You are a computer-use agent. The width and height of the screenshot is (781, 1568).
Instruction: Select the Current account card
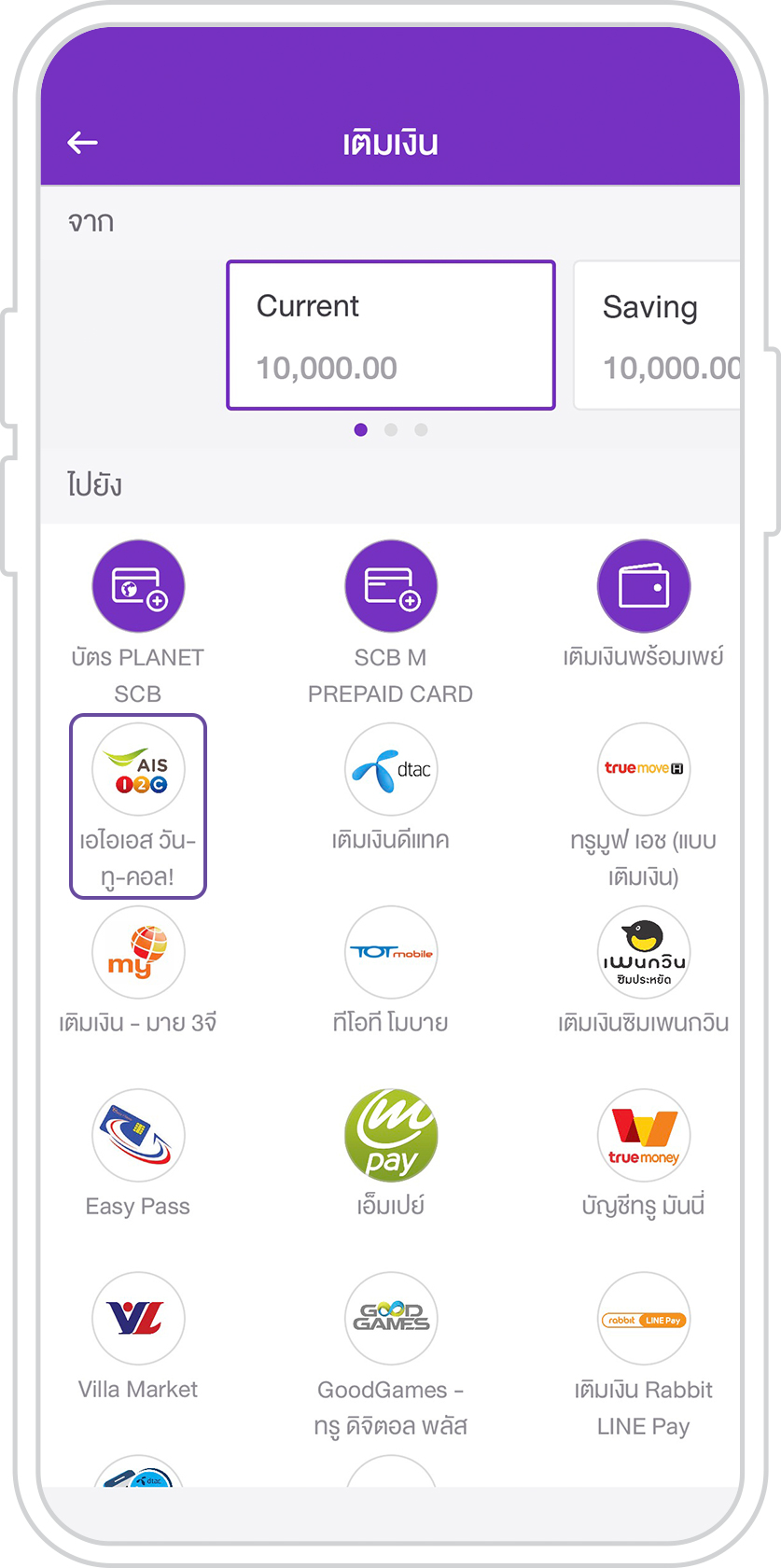[391, 335]
